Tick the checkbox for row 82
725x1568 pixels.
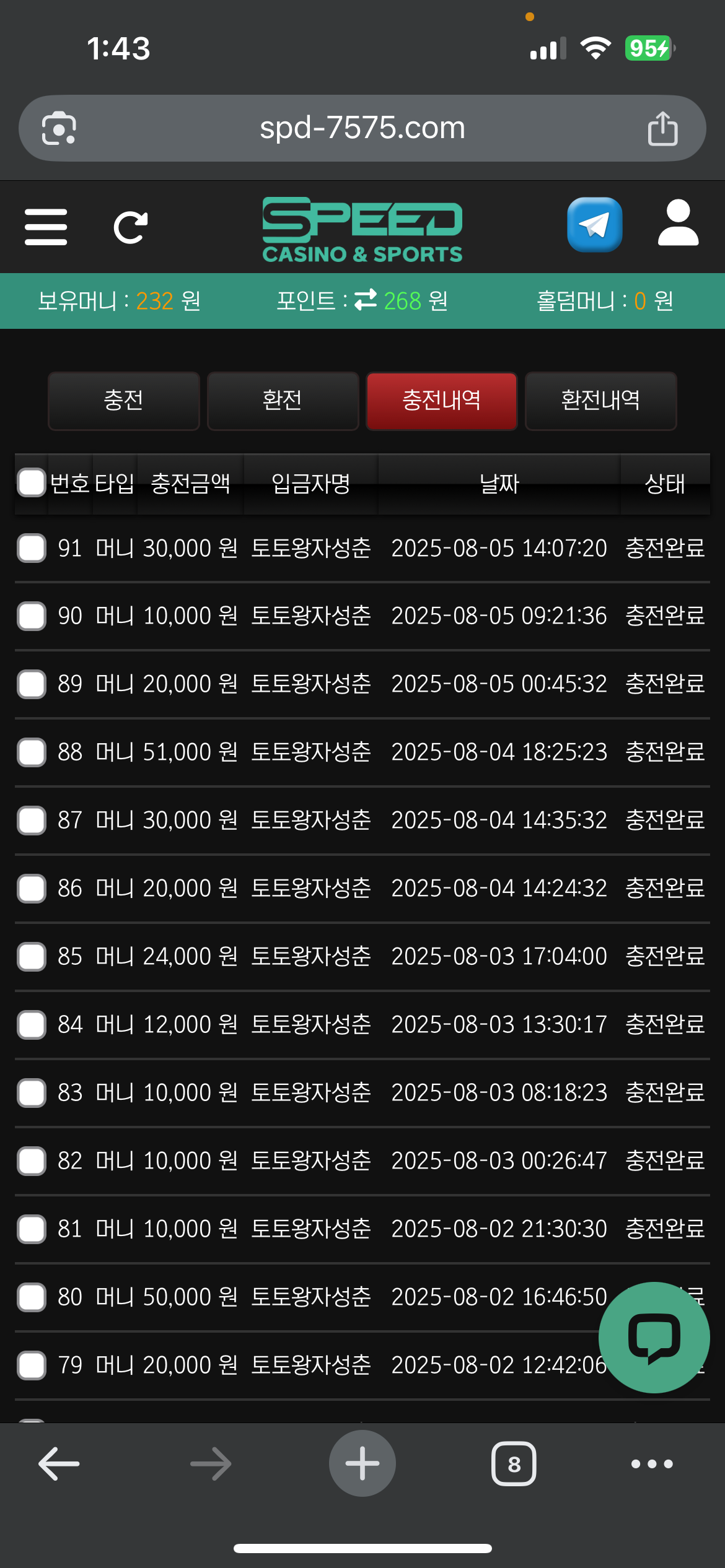32,1161
